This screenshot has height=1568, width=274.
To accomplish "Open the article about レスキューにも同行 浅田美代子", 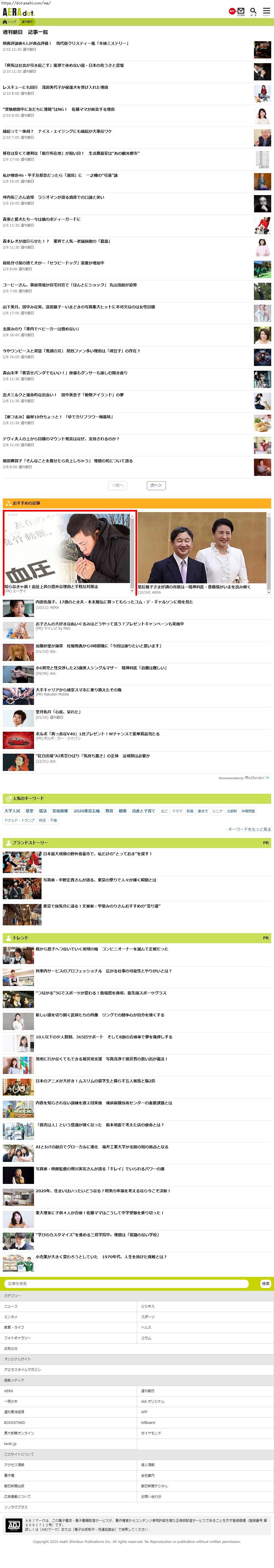I will point(55,88).
